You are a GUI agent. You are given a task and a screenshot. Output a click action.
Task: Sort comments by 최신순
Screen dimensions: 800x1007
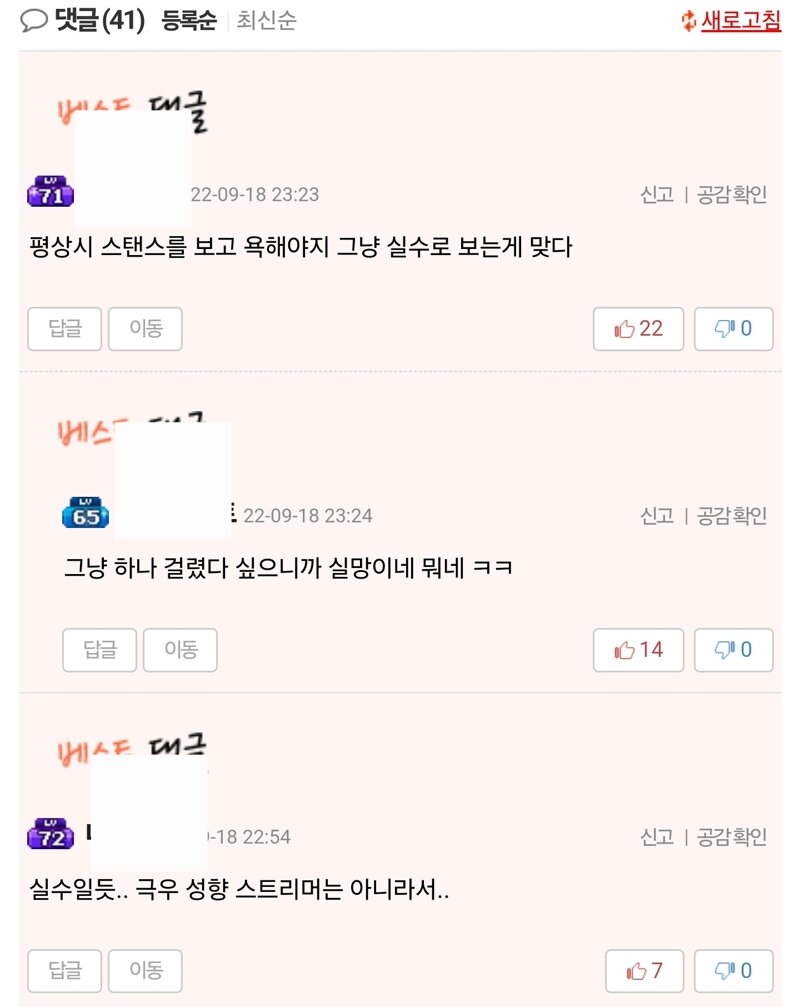(x=266, y=20)
